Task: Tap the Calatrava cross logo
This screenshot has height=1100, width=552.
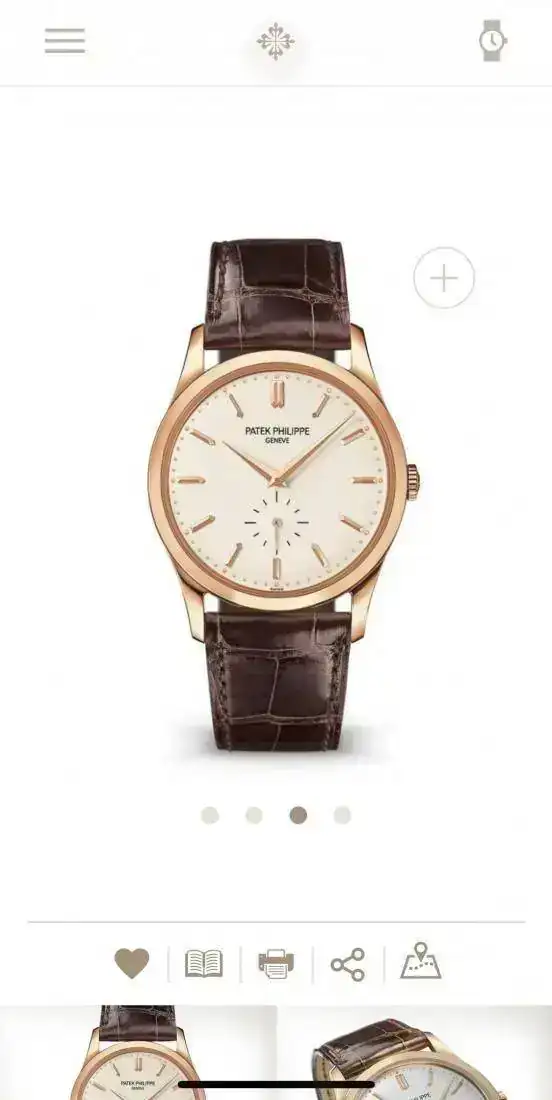Action: click(276, 41)
